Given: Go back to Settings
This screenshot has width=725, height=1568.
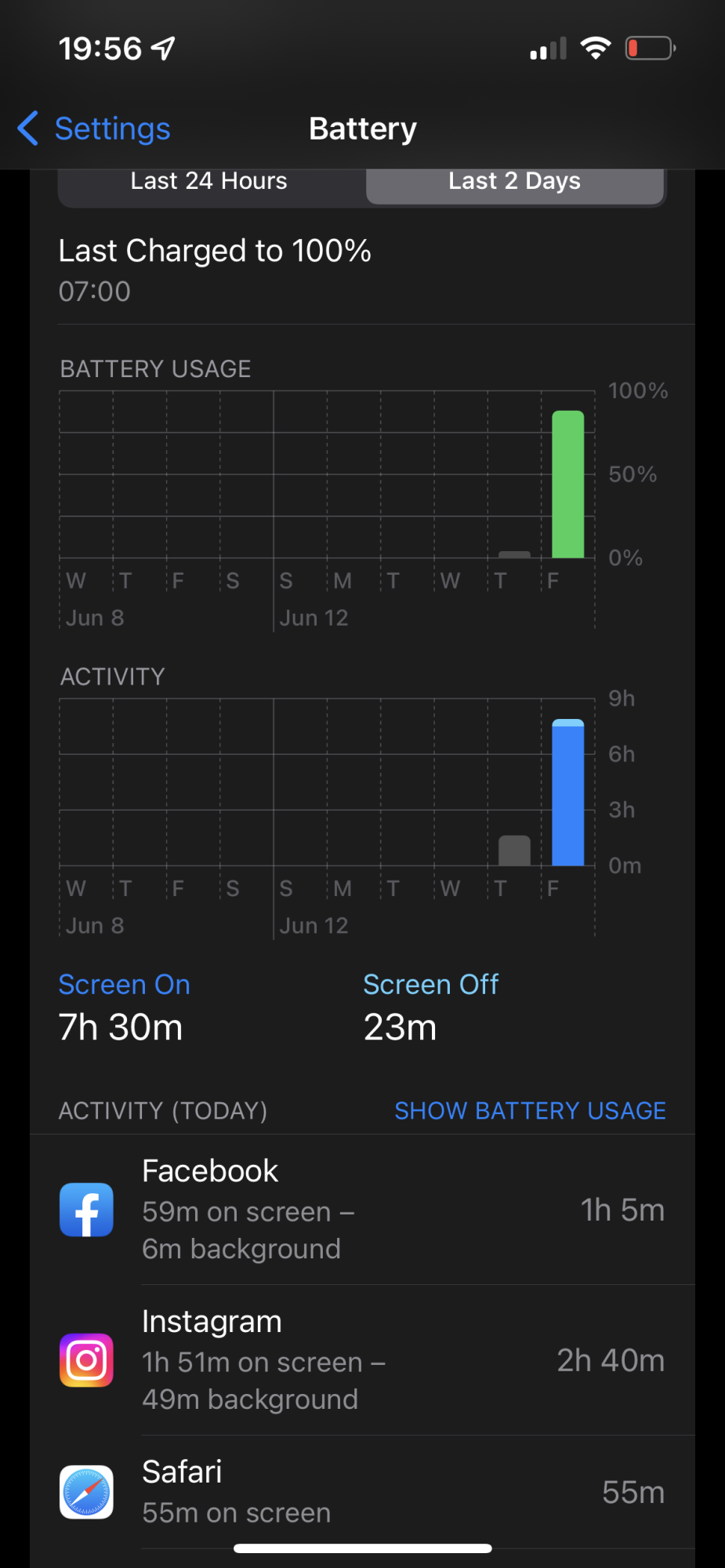Looking at the screenshot, I should (x=94, y=129).
